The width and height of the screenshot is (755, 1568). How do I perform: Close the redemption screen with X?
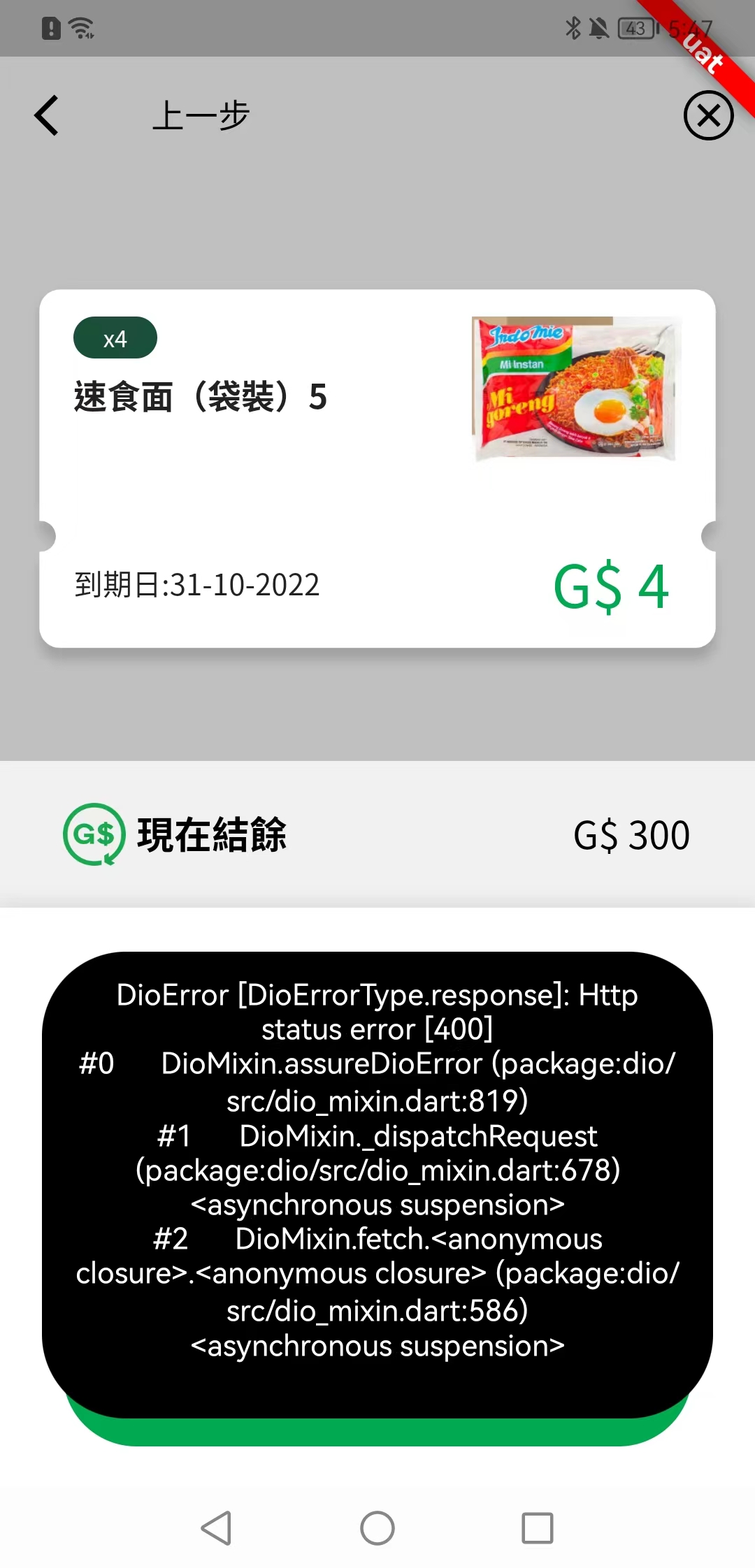[708, 115]
